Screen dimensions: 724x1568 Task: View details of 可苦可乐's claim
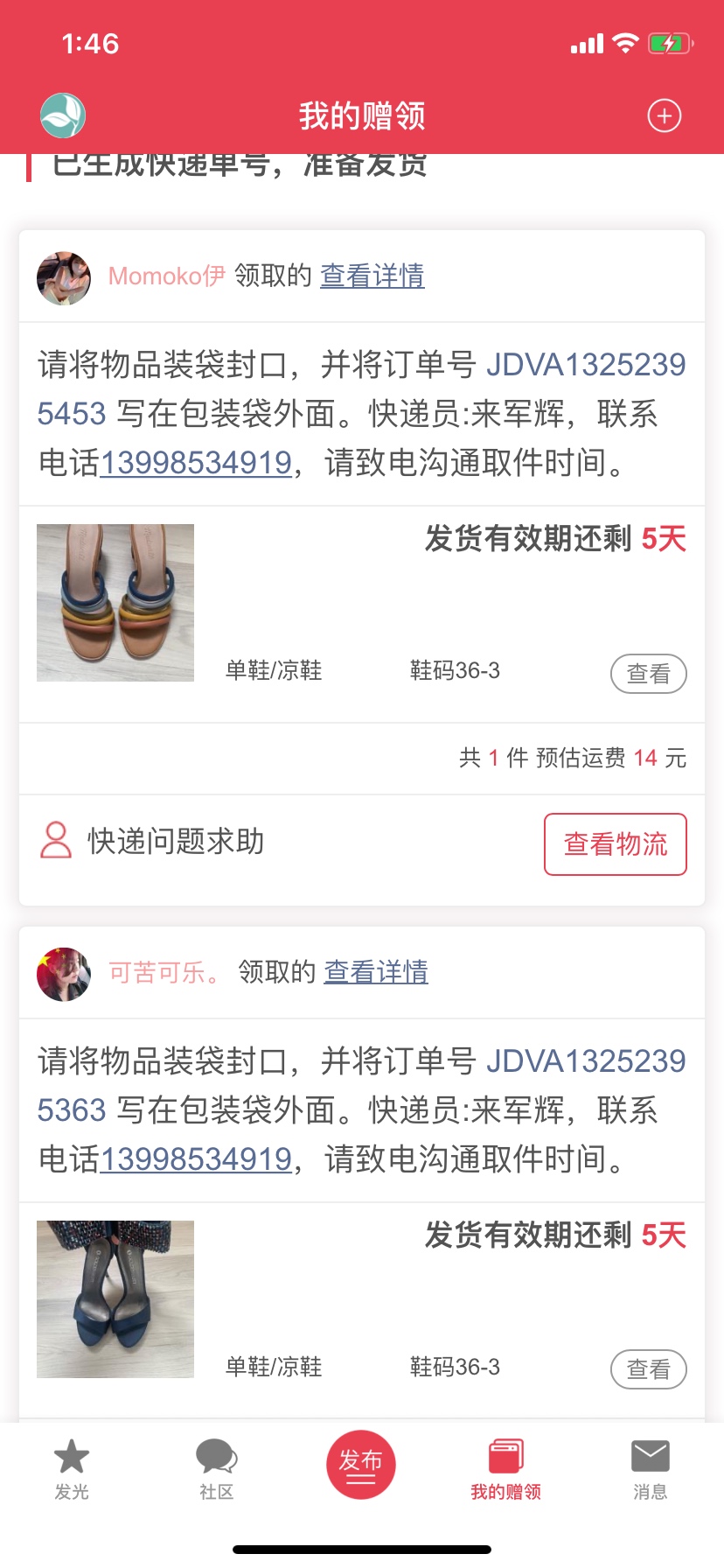click(x=376, y=972)
